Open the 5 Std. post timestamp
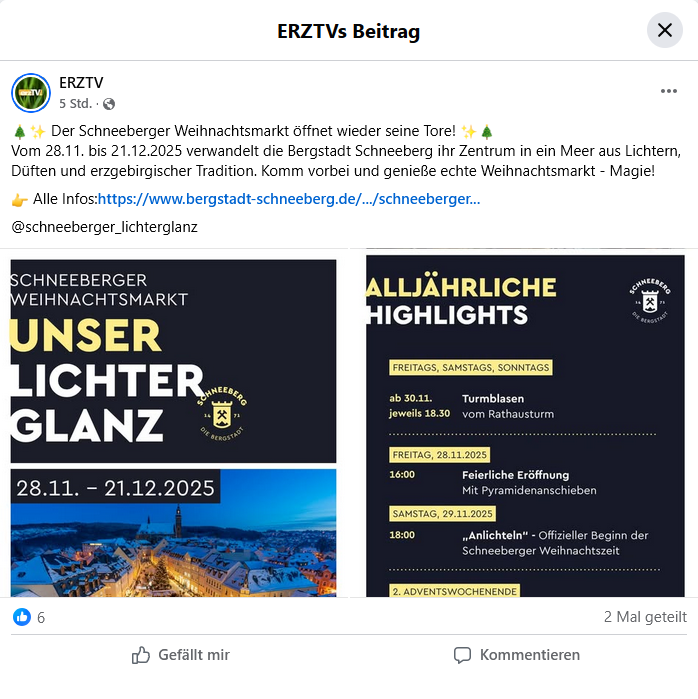Image resolution: width=698 pixels, height=699 pixels. pos(75,103)
